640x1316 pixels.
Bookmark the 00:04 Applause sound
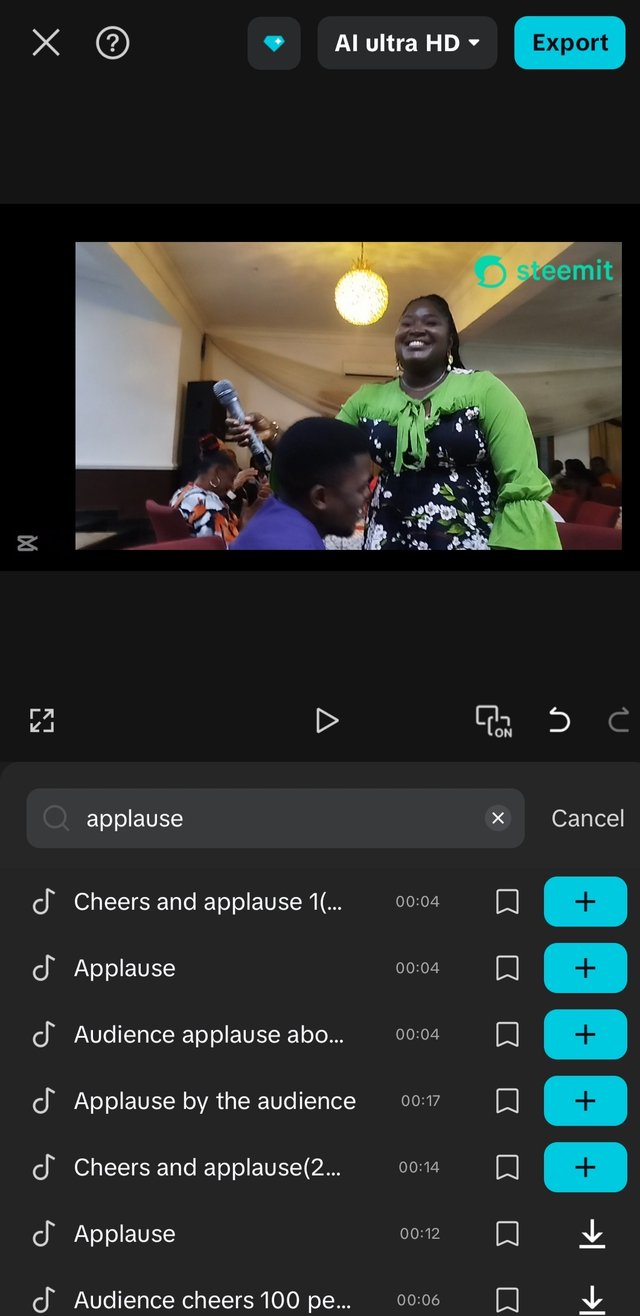click(x=507, y=968)
